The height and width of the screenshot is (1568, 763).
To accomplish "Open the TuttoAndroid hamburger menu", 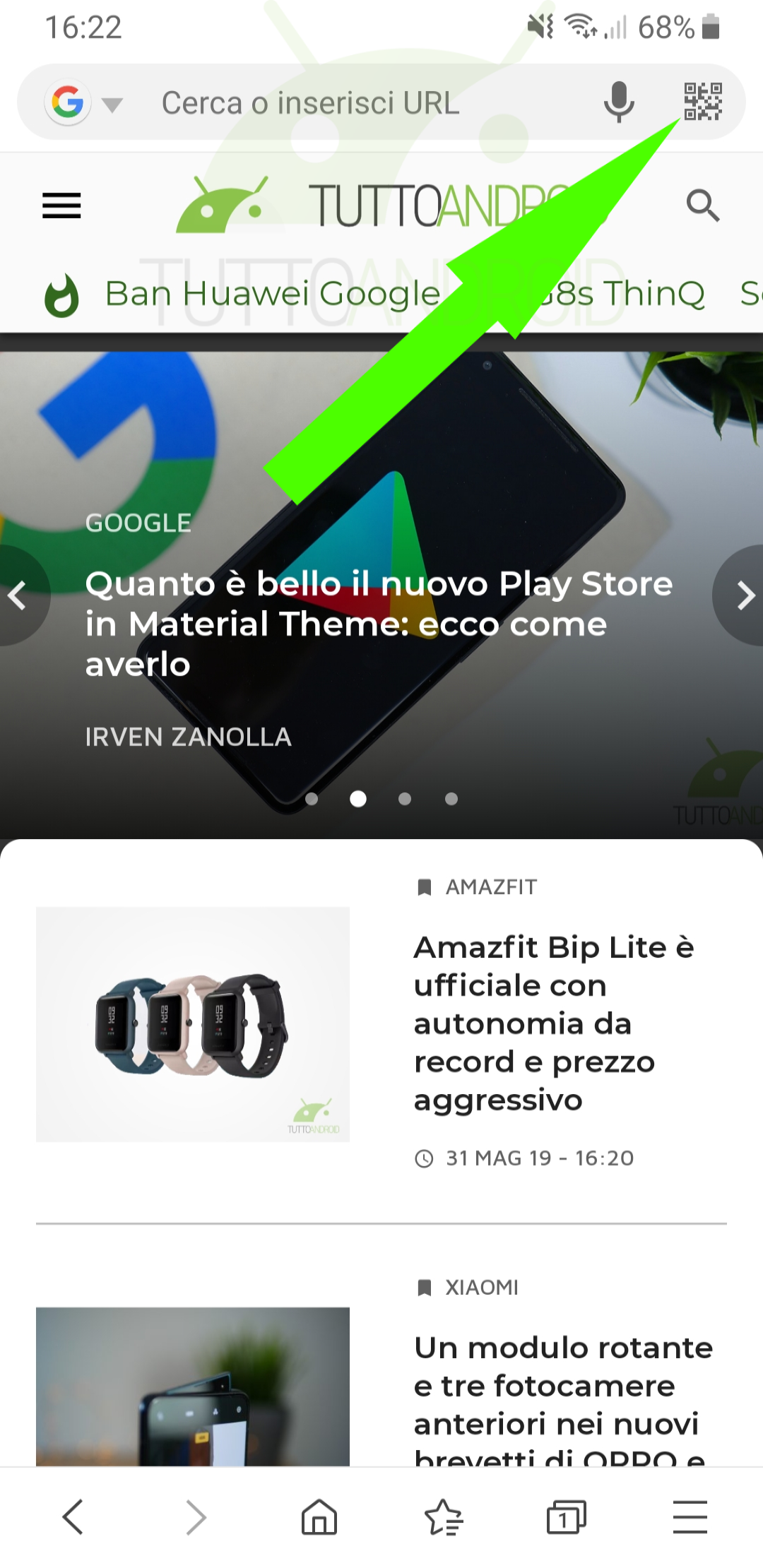I will (x=61, y=206).
